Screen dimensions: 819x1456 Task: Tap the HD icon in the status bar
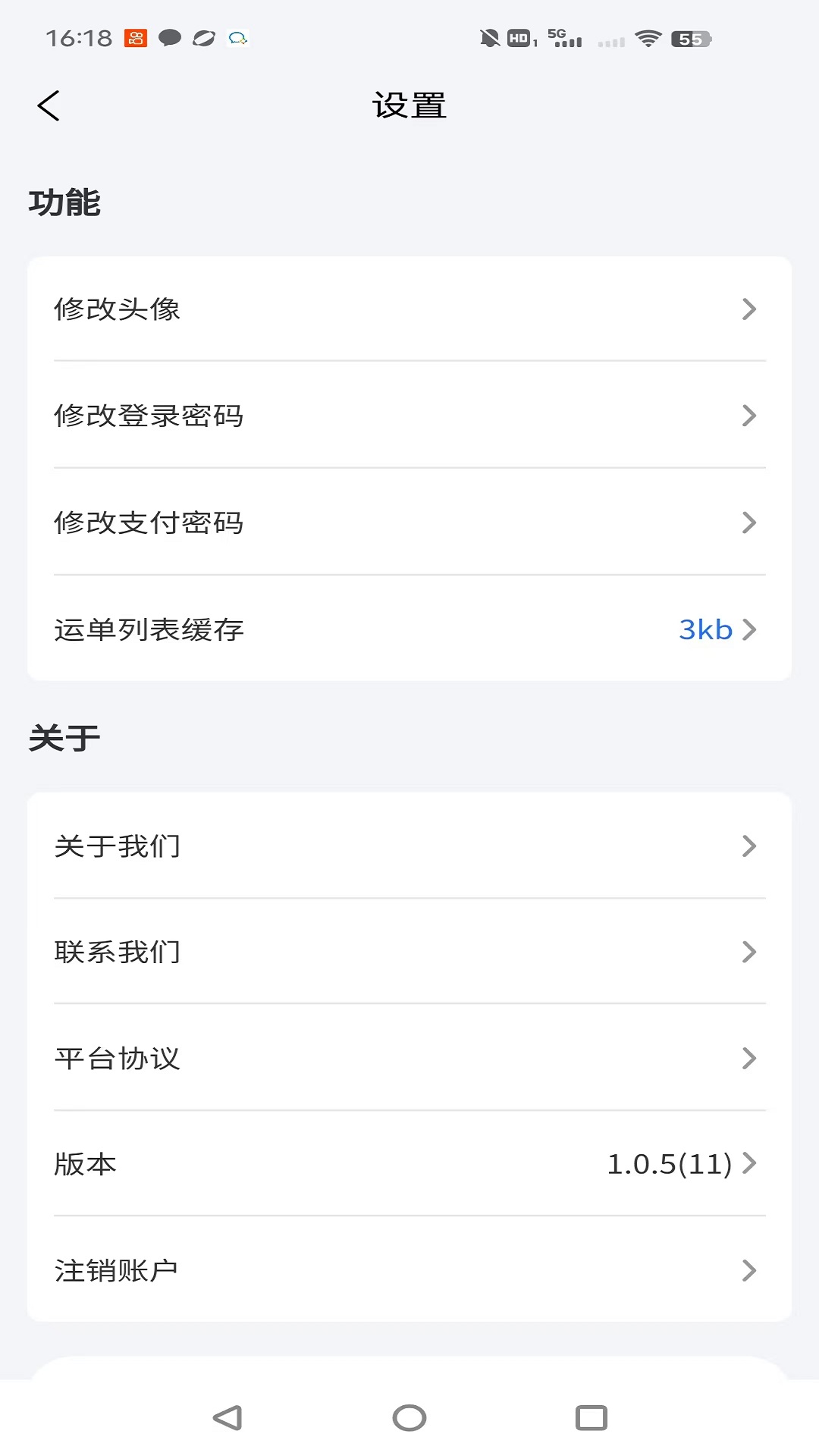pos(517,37)
